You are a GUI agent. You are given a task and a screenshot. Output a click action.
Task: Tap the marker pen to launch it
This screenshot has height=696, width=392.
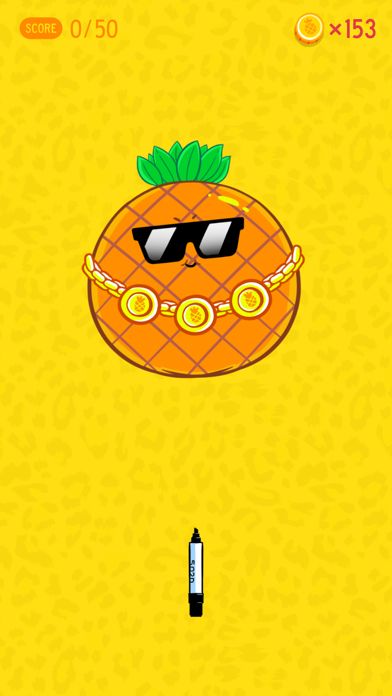point(196,572)
